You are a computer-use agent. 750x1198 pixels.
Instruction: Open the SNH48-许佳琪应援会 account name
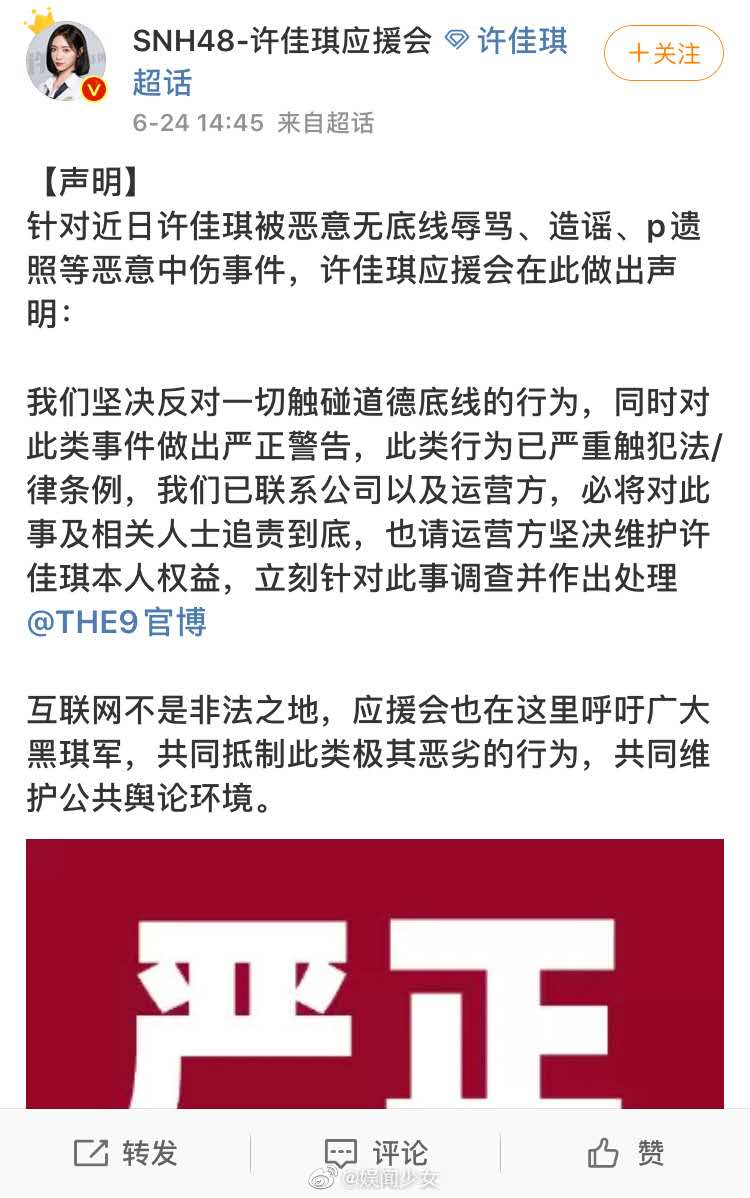point(282,41)
